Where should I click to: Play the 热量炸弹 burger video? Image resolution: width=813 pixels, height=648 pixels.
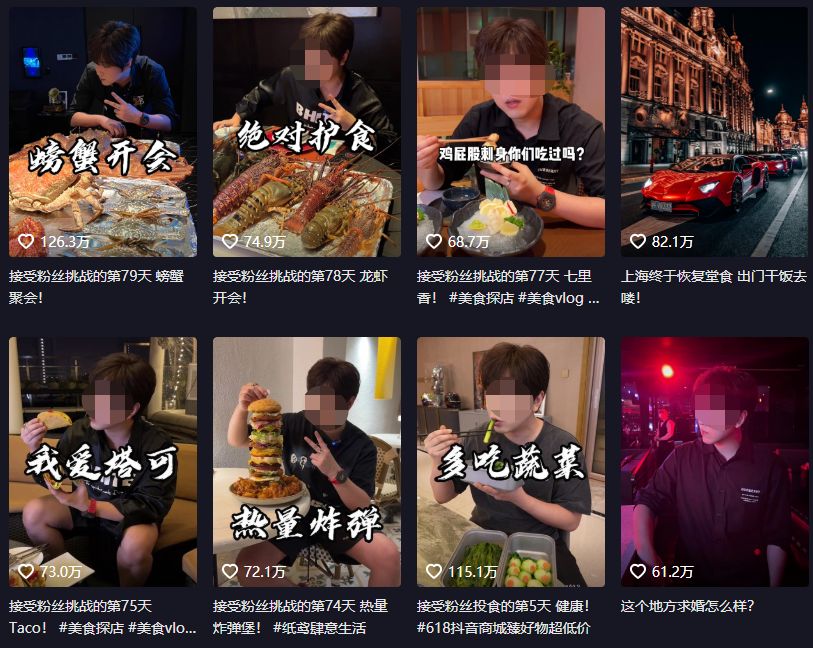click(307, 462)
